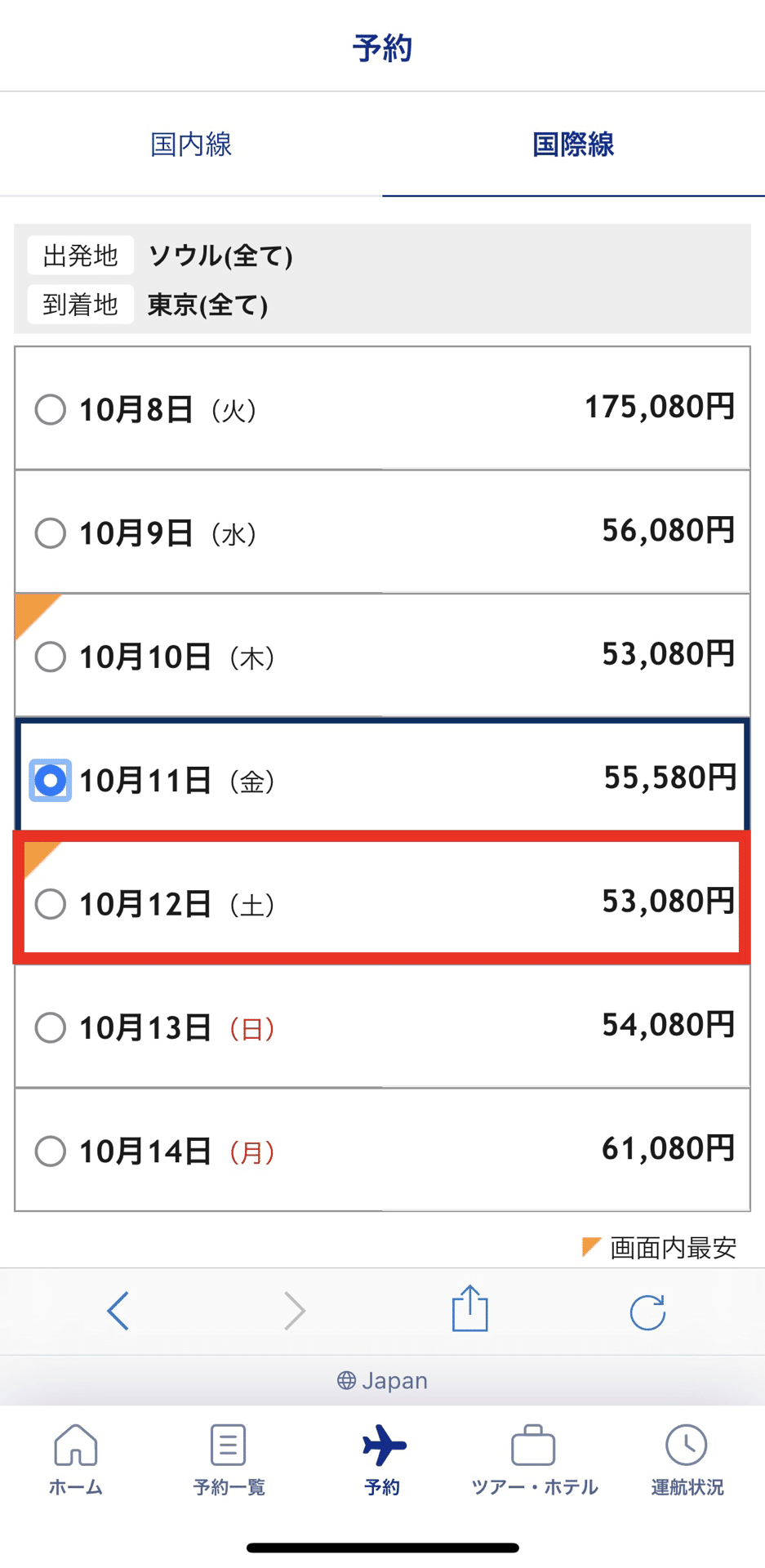The height and width of the screenshot is (1568, 765).
Task: Go to the ホーム tab
Action: [x=76, y=1459]
